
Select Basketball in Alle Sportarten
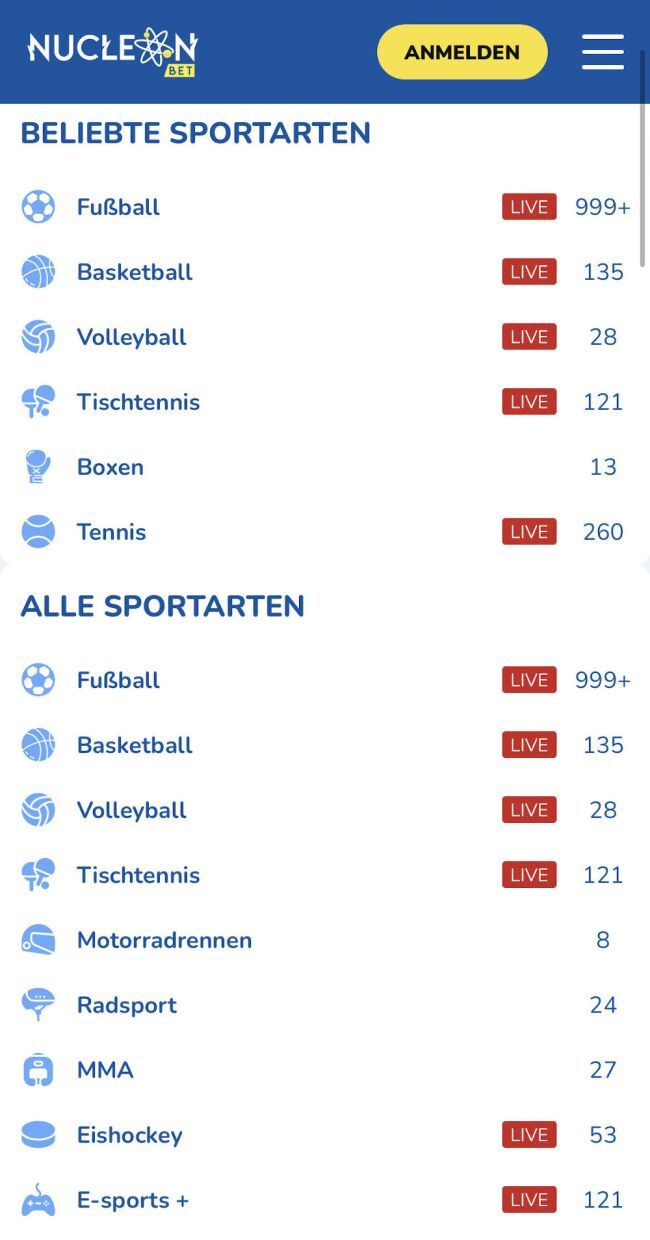(x=134, y=745)
